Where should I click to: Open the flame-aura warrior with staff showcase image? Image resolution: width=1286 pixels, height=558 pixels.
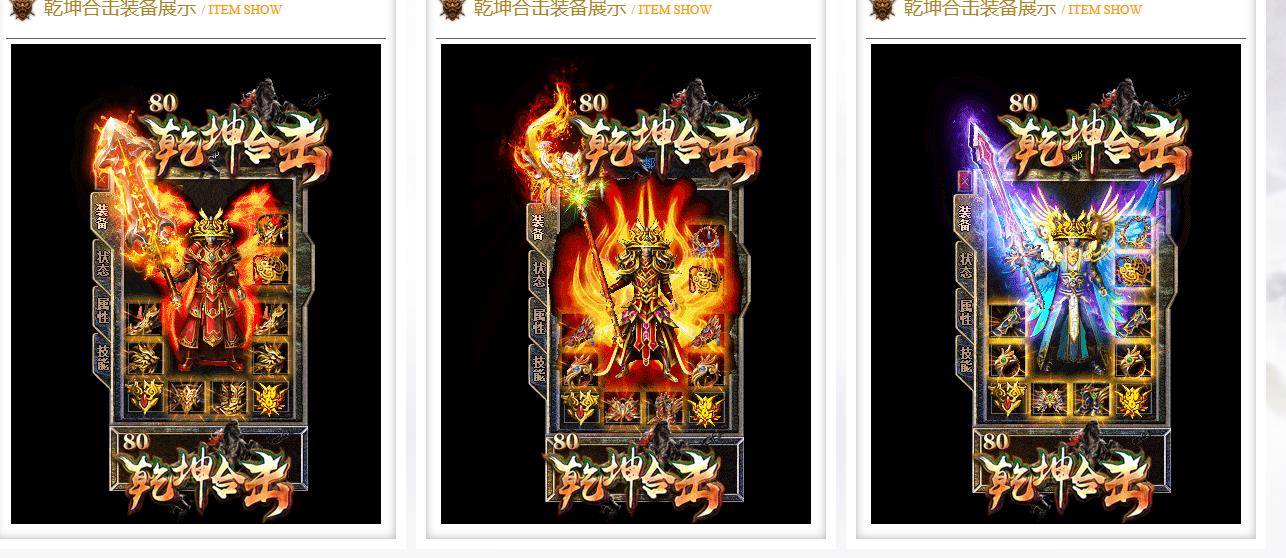tap(626, 284)
